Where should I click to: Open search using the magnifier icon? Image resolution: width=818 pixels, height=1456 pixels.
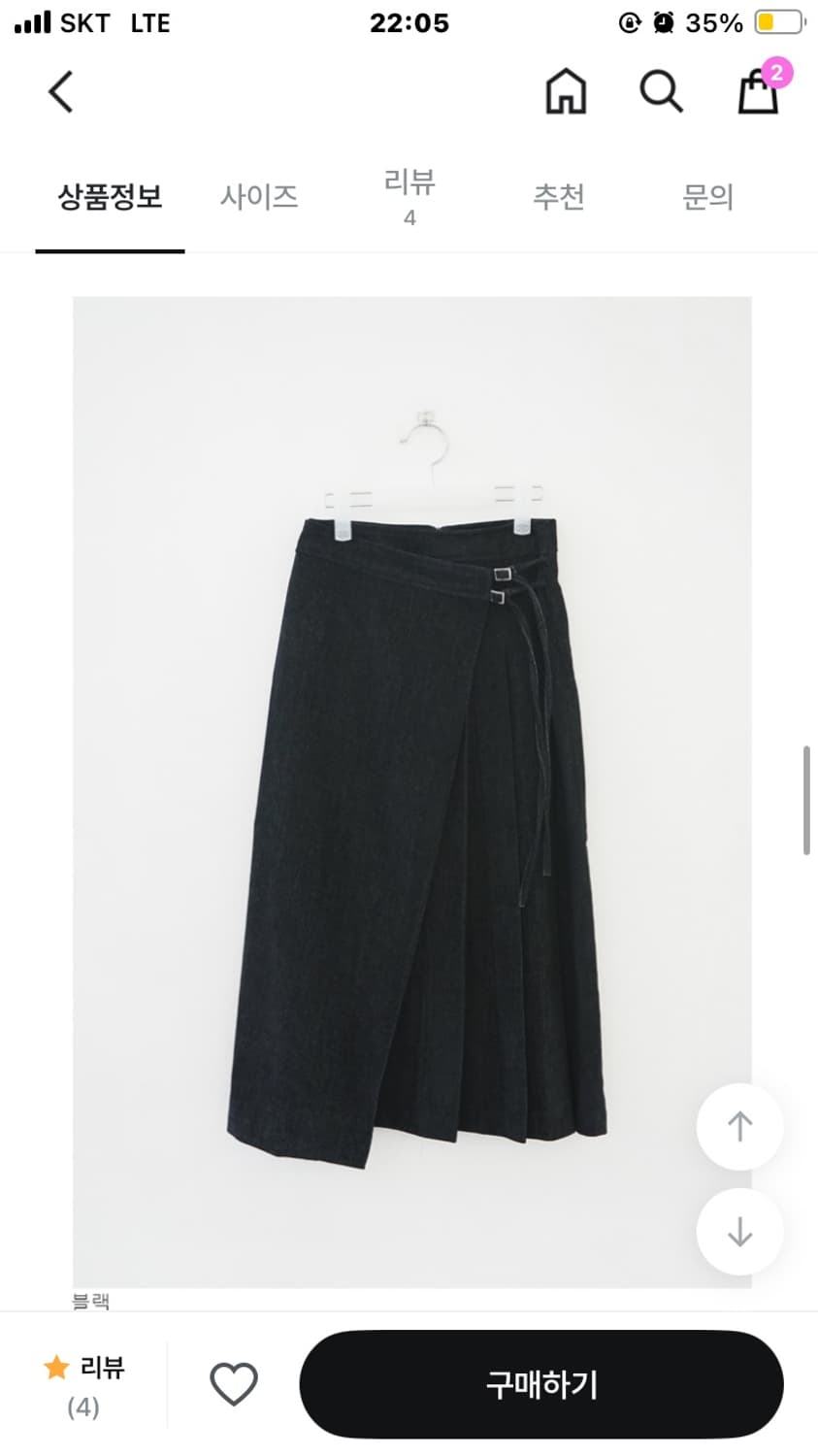pos(661,92)
